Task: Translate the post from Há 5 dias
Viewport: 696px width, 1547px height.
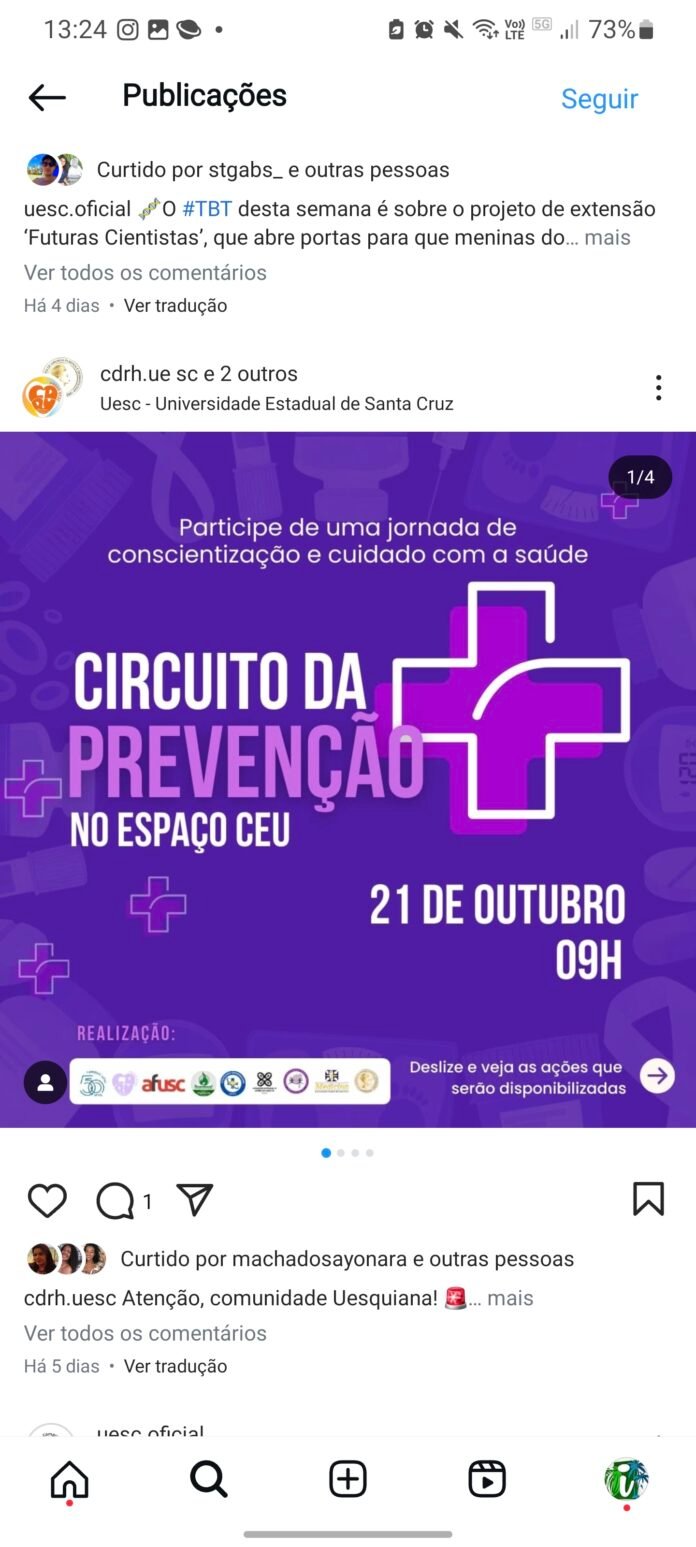Action: tap(175, 1366)
